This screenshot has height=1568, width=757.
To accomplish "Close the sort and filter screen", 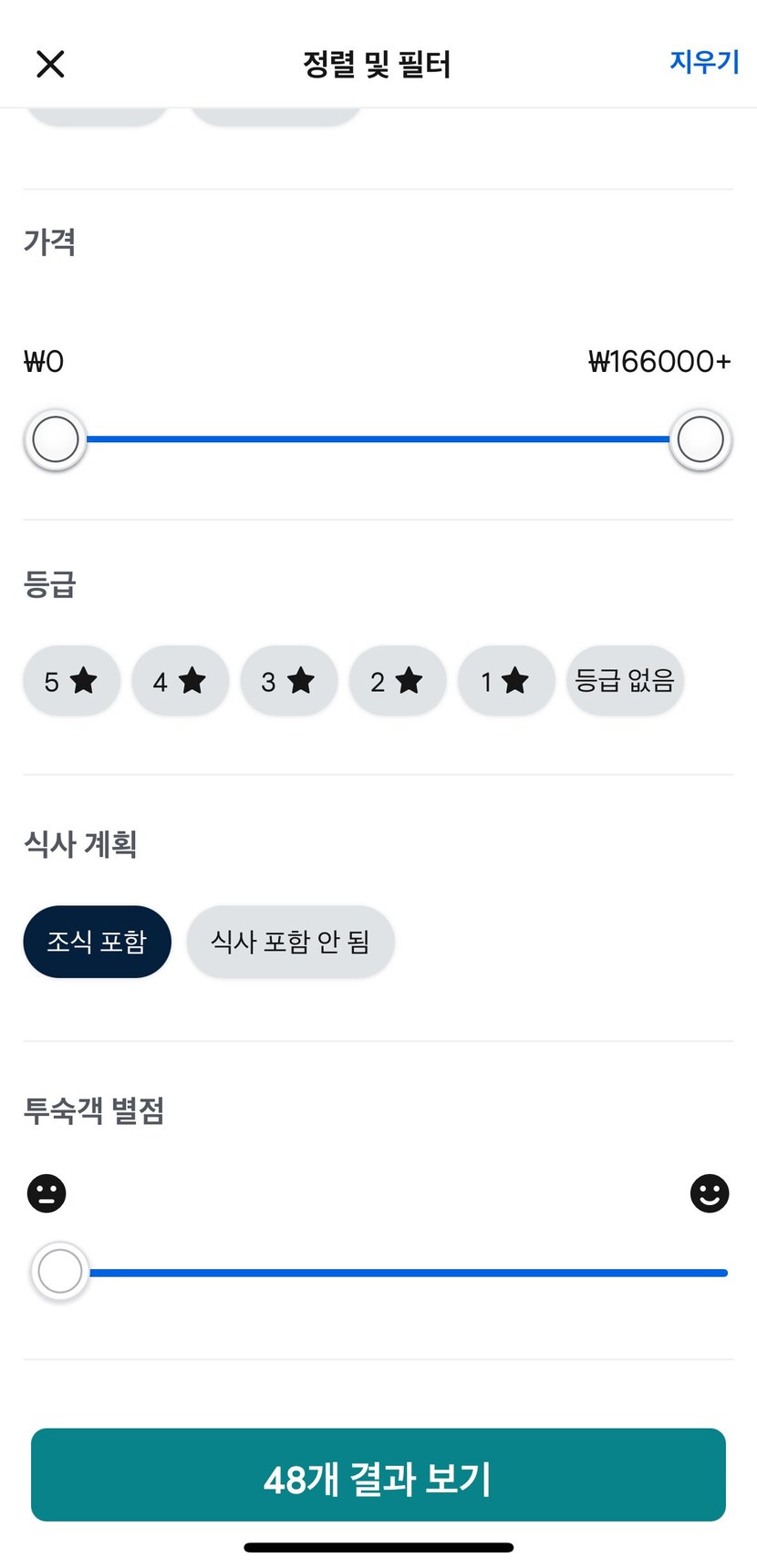I will click(50, 64).
